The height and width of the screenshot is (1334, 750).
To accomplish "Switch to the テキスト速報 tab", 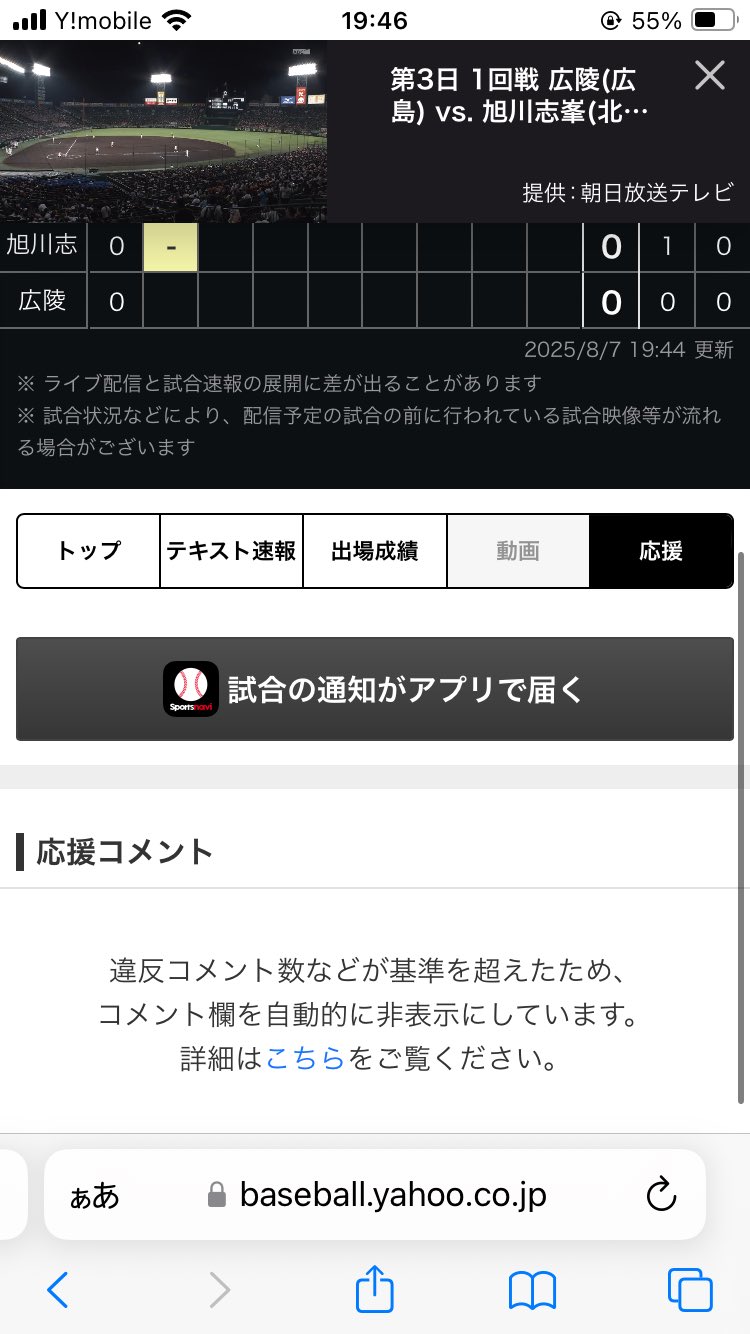I will click(231, 551).
